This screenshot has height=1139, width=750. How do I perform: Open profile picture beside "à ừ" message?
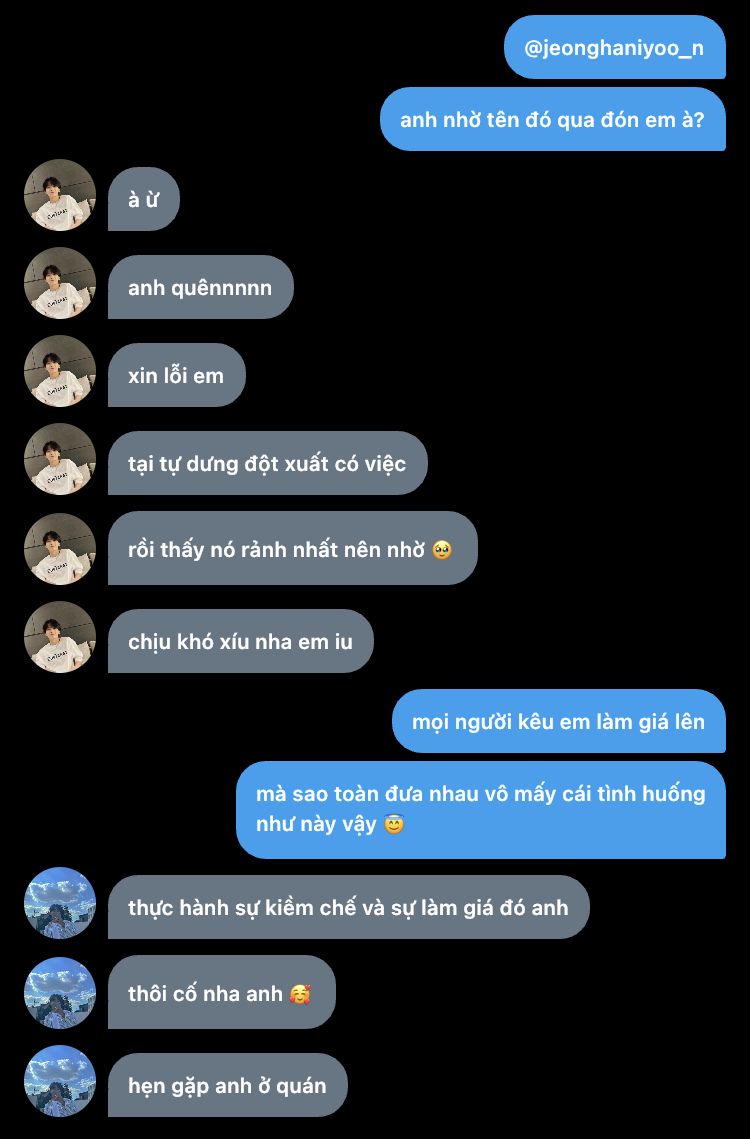point(60,195)
